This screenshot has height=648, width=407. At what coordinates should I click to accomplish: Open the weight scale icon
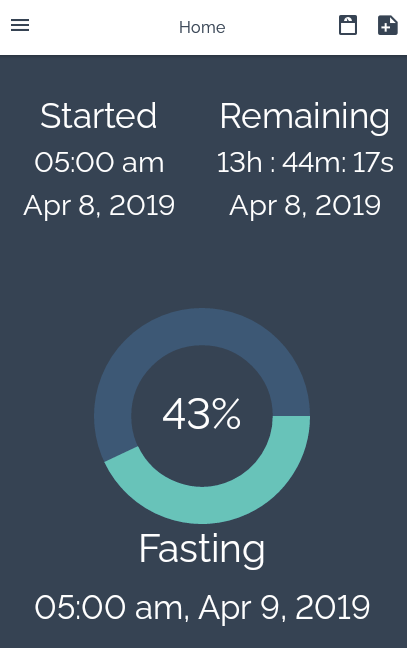[348, 25]
